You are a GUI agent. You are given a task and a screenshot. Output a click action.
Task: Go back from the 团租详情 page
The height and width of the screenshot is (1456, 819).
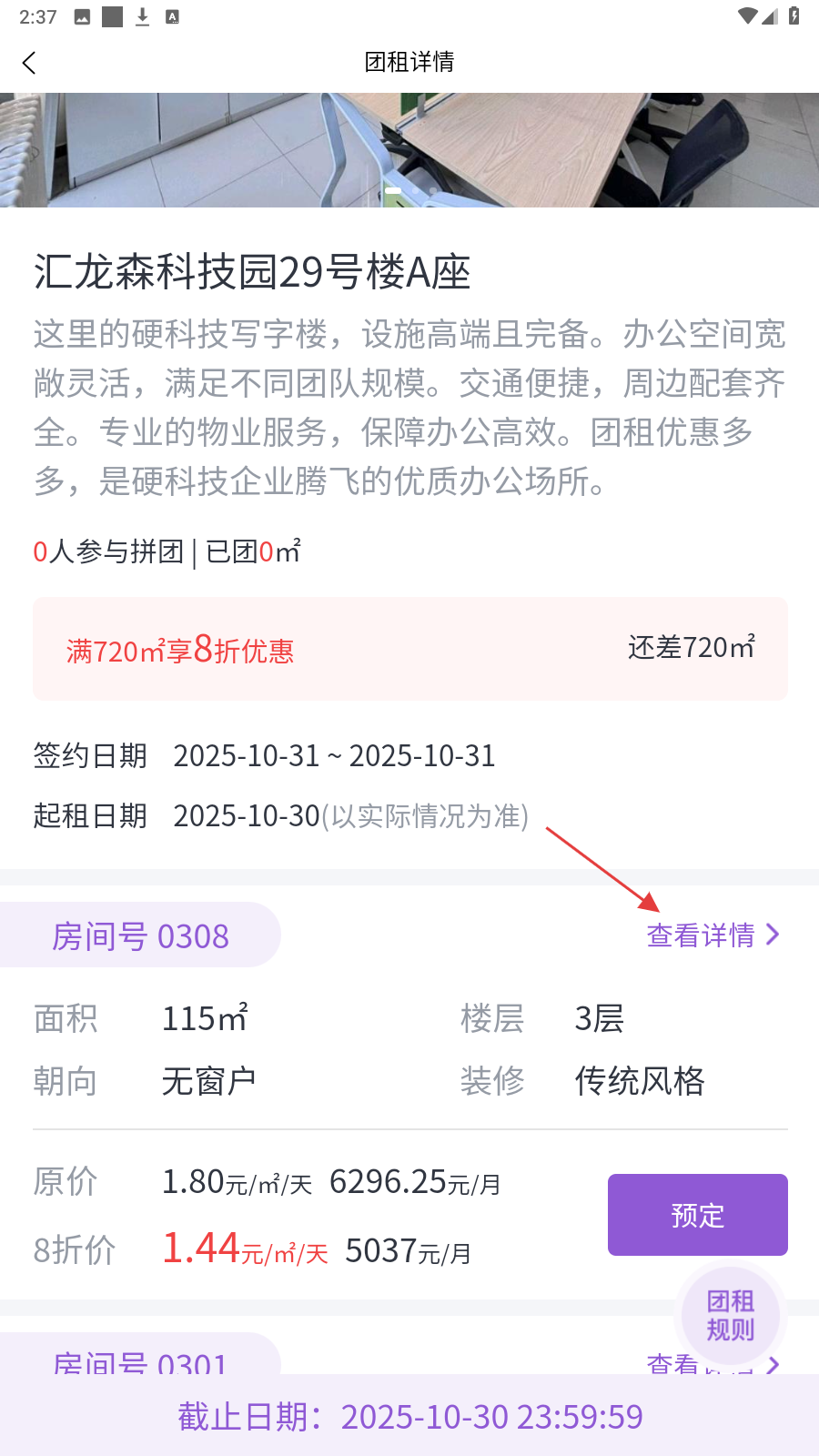(29, 63)
